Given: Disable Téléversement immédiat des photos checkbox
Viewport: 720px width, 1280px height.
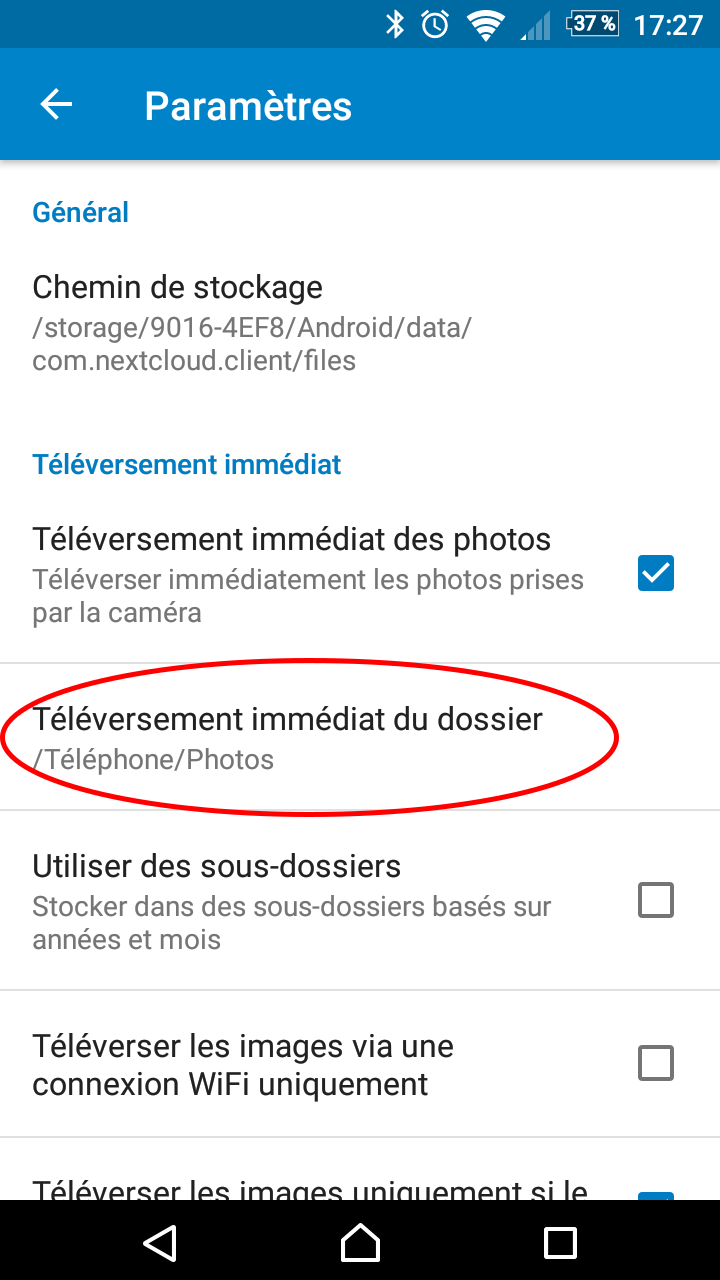Looking at the screenshot, I should click(656, 573).
